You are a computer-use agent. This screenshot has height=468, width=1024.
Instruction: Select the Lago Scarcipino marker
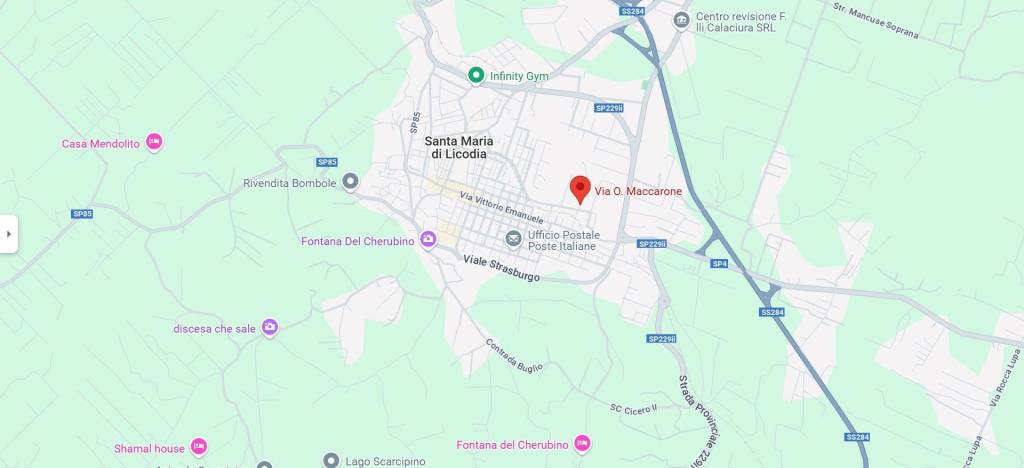coord(331,460)
